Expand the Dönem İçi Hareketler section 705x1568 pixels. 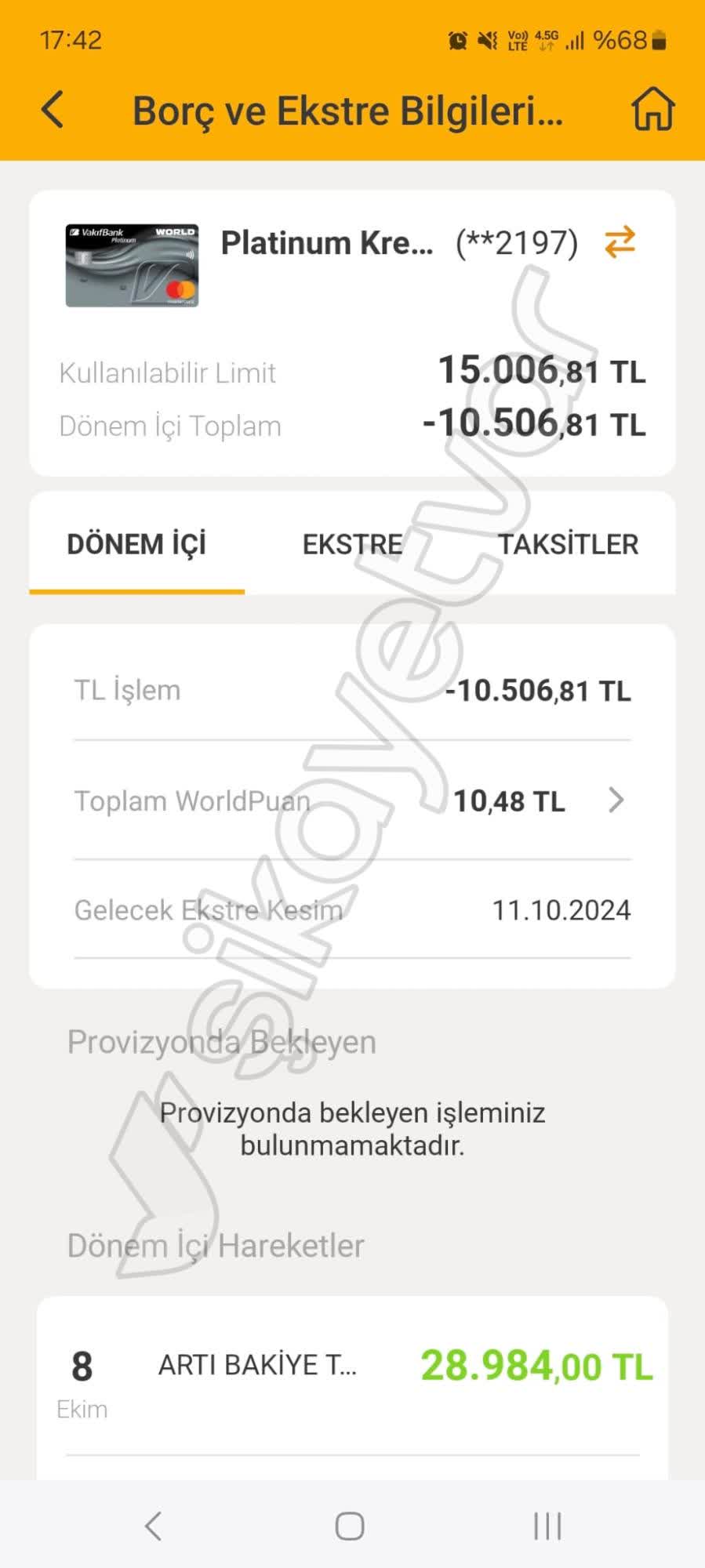pyautogui.click(x=216, y=1245)
